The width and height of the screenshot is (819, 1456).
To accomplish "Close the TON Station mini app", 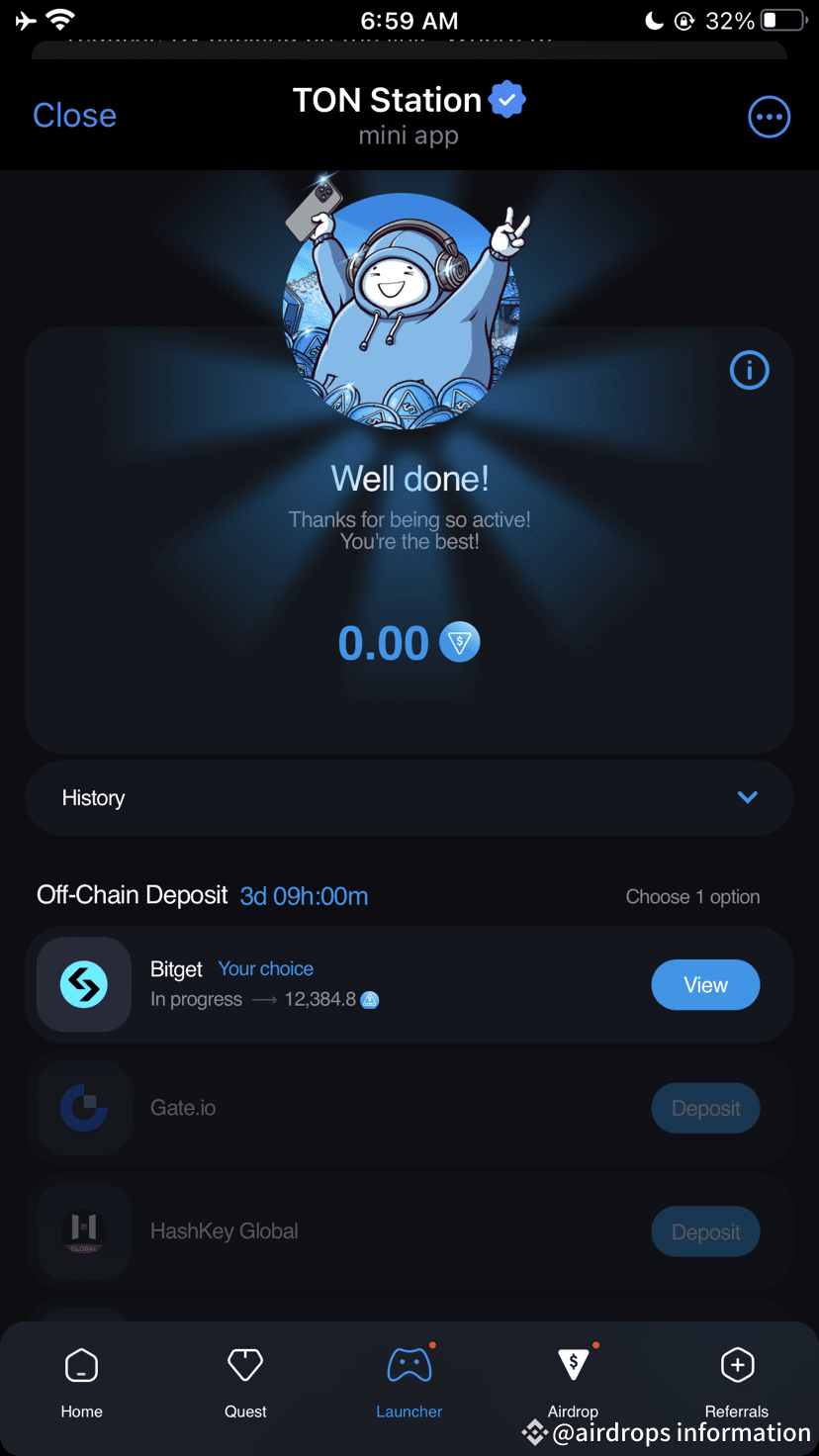I will click(74, 116).
